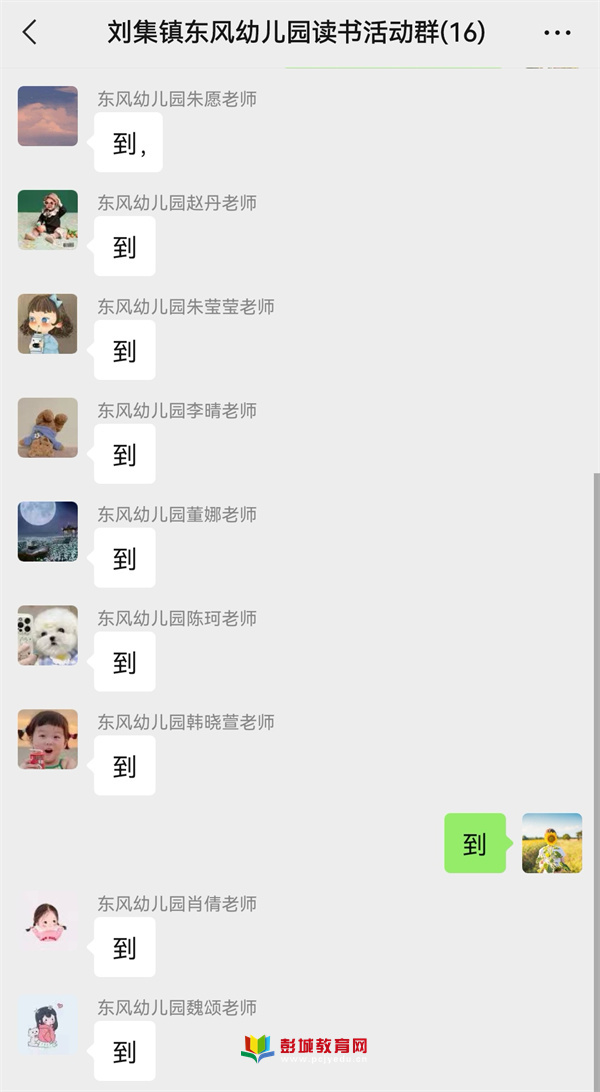The width and height of the screenshot is (600, 1092).
Task: Tap my own sunflower avatar
Action: click(x=552, y=843)
